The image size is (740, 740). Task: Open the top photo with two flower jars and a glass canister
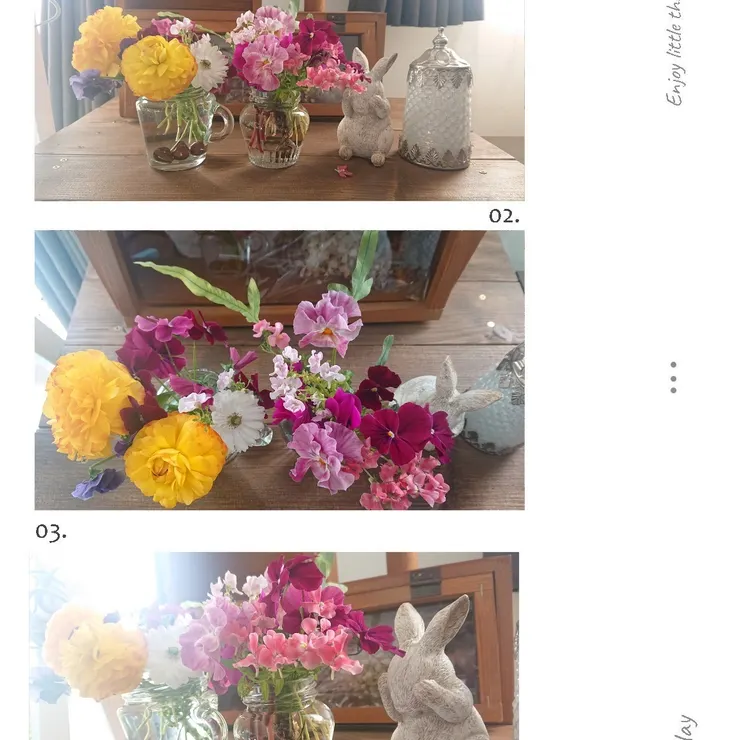click(x=279, y=100)
